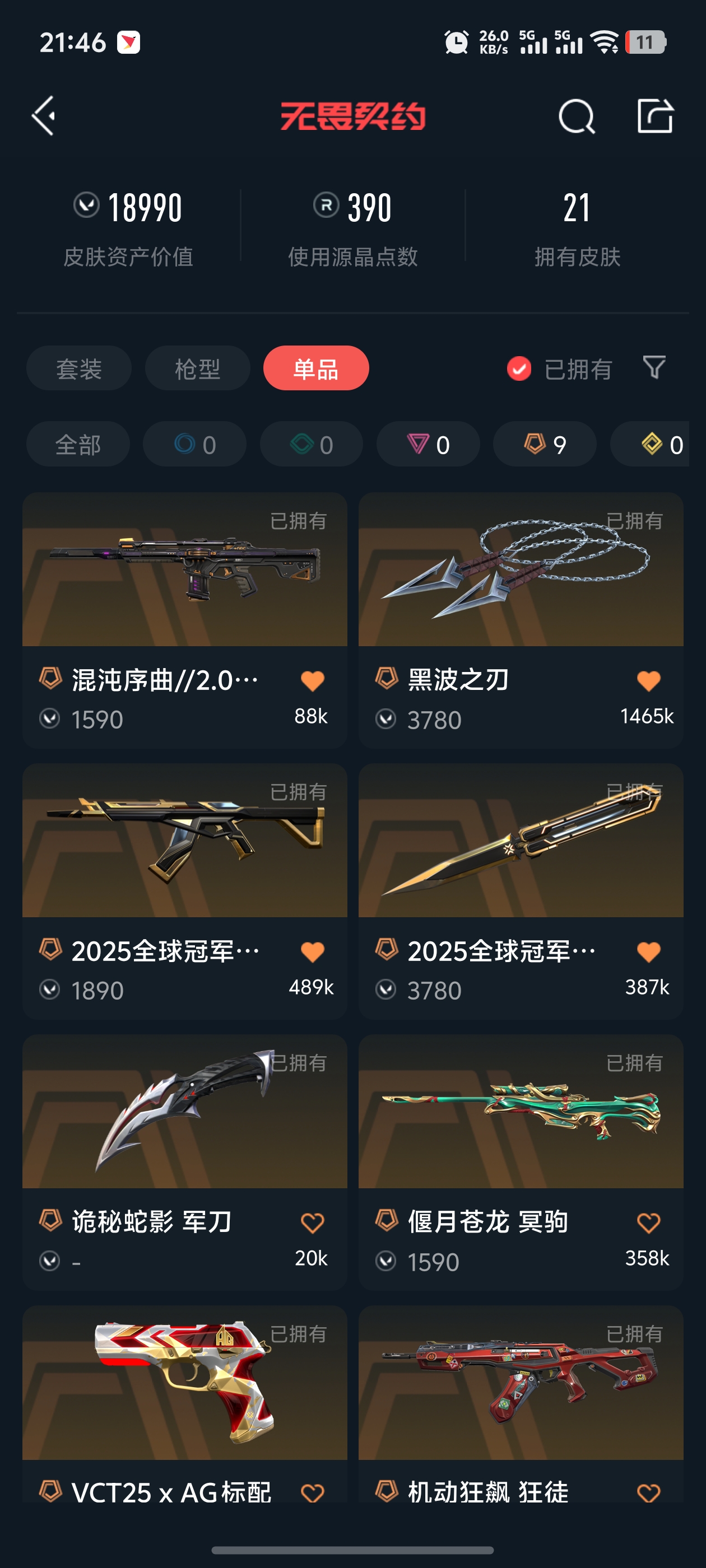Select the 全部 rarity chip

(x=78, y=444)
